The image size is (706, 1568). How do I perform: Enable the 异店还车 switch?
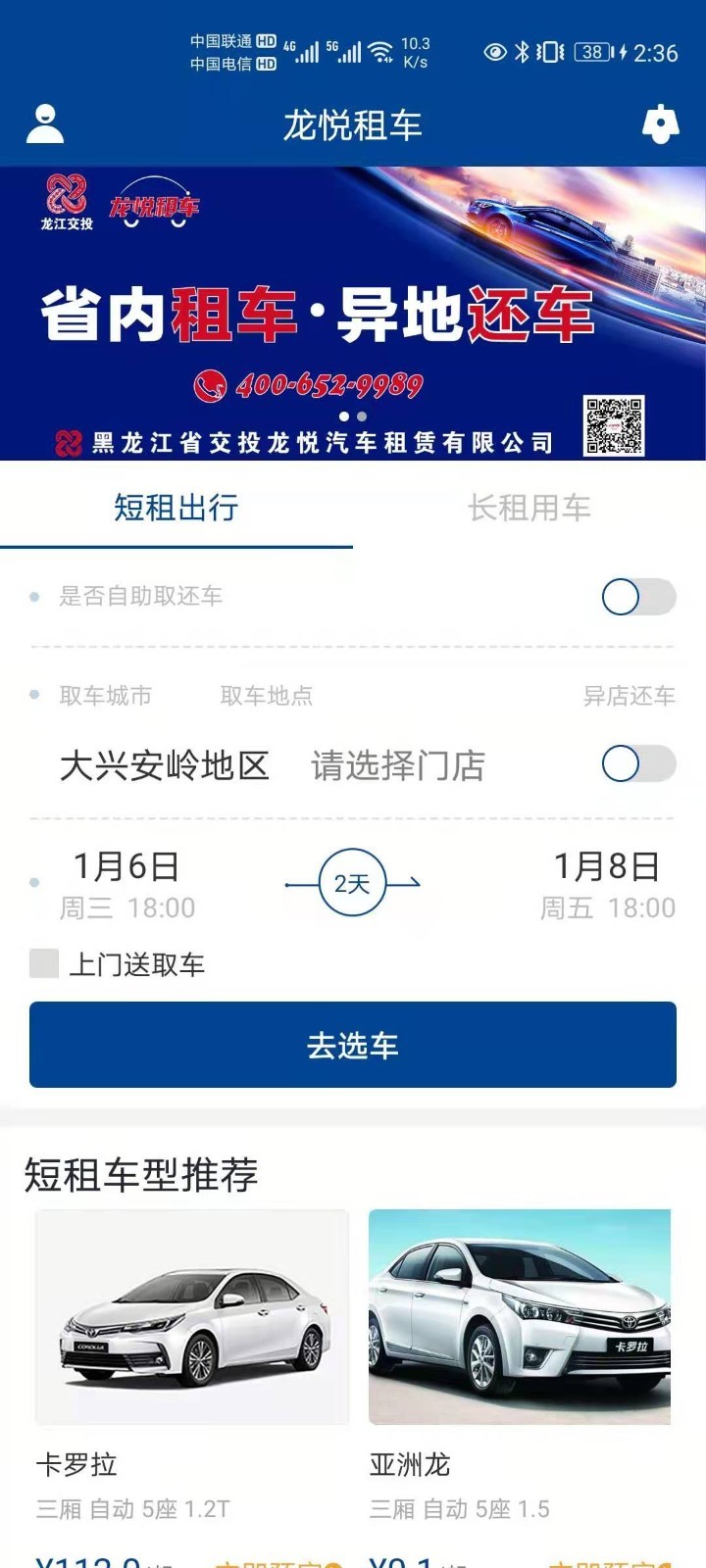(638, 764)
